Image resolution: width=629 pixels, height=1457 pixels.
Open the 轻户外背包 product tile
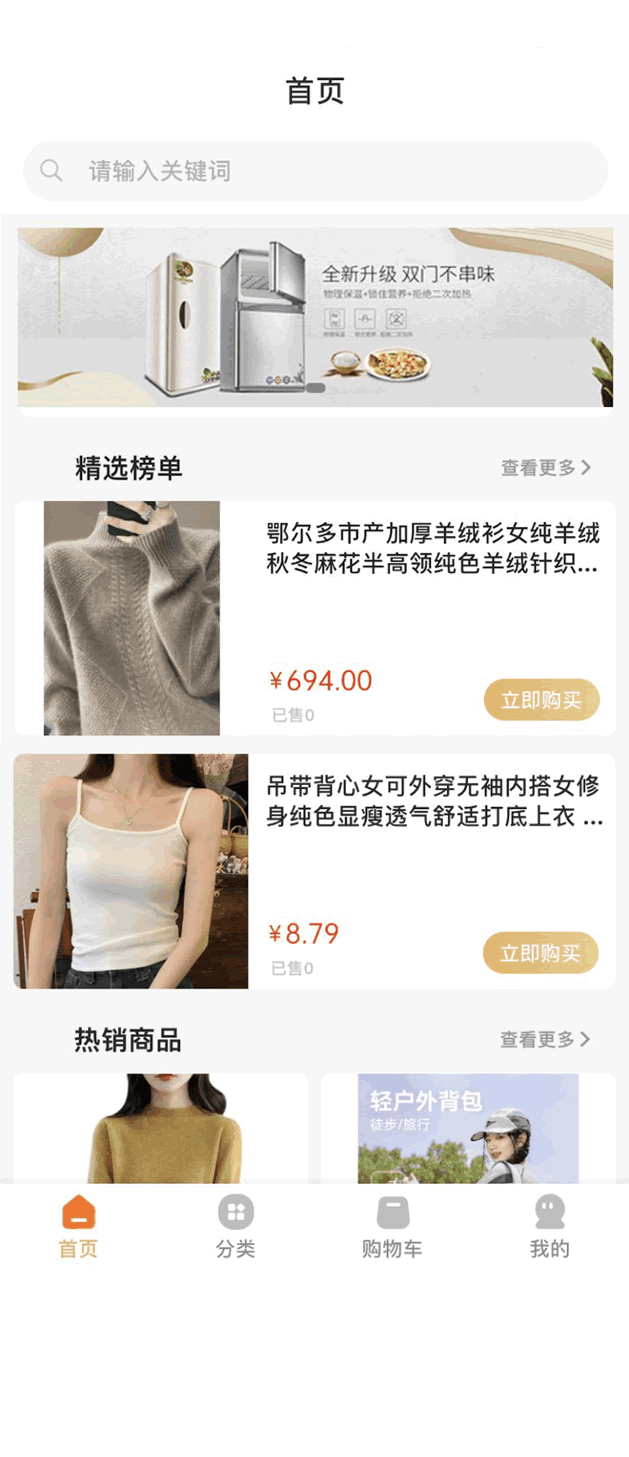(468, 1128)
